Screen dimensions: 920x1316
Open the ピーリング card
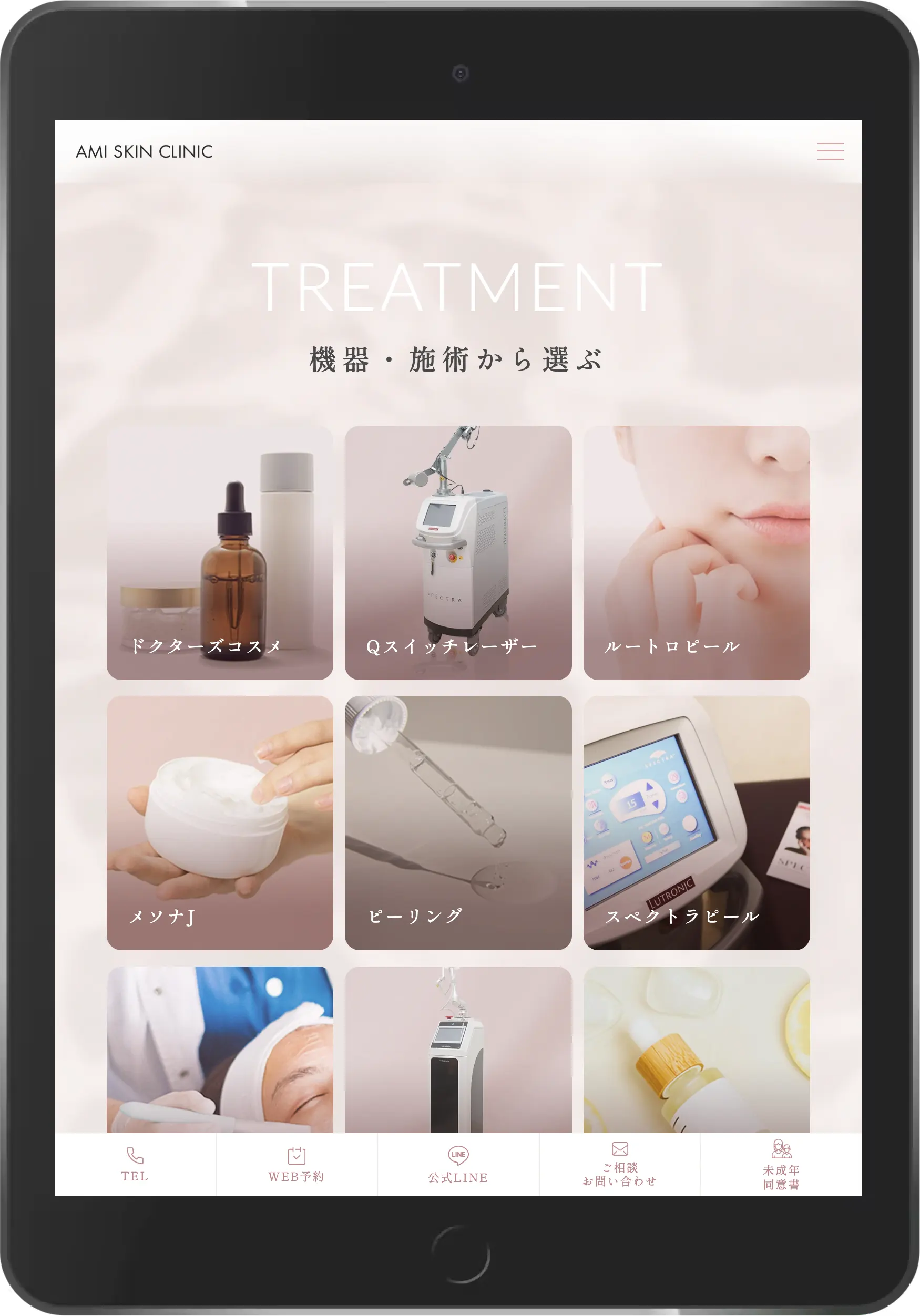[x=458, y=823]
